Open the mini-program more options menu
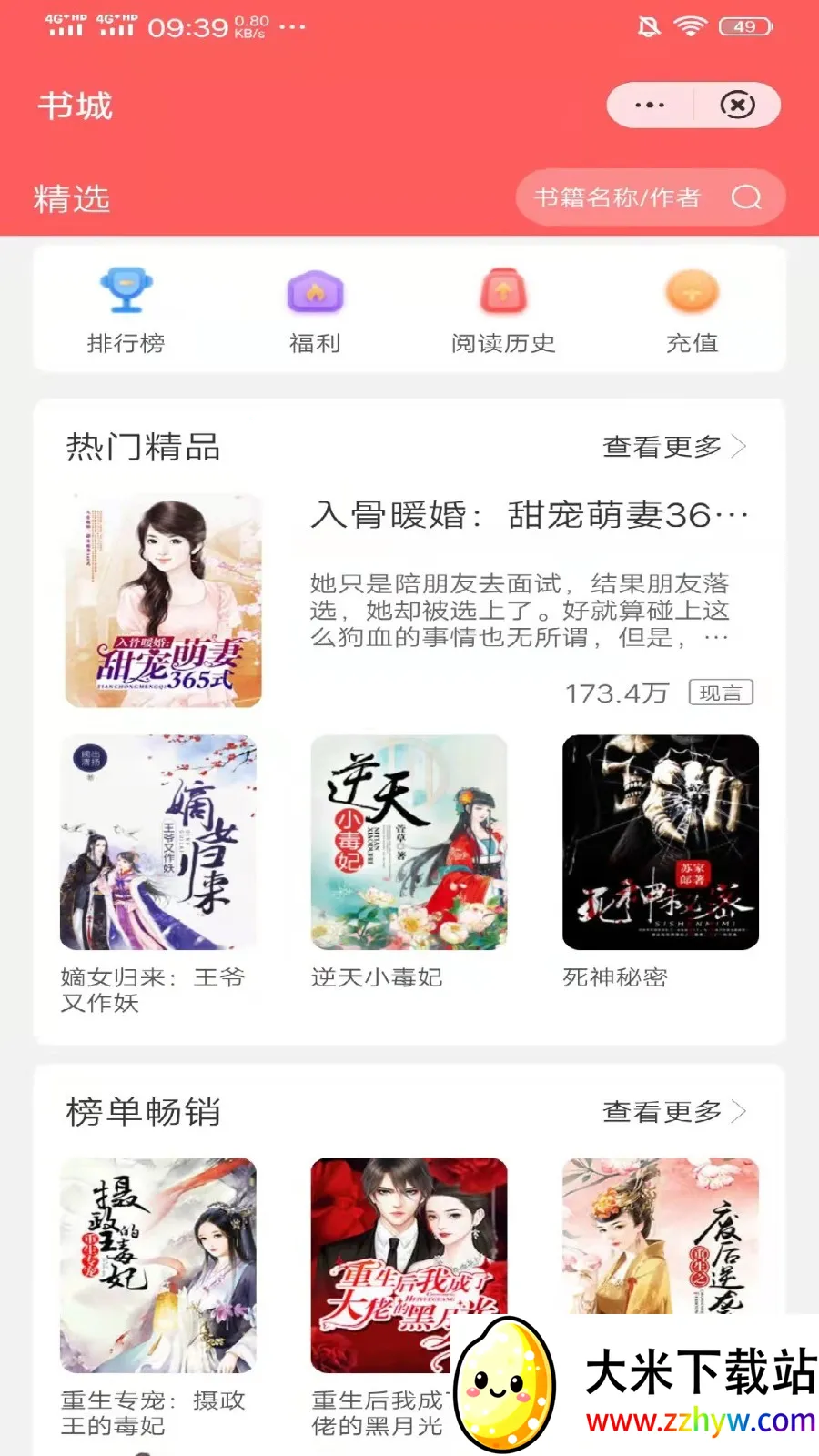Image resolution: width=819 pixels, height=1456 pixels. 650,106
